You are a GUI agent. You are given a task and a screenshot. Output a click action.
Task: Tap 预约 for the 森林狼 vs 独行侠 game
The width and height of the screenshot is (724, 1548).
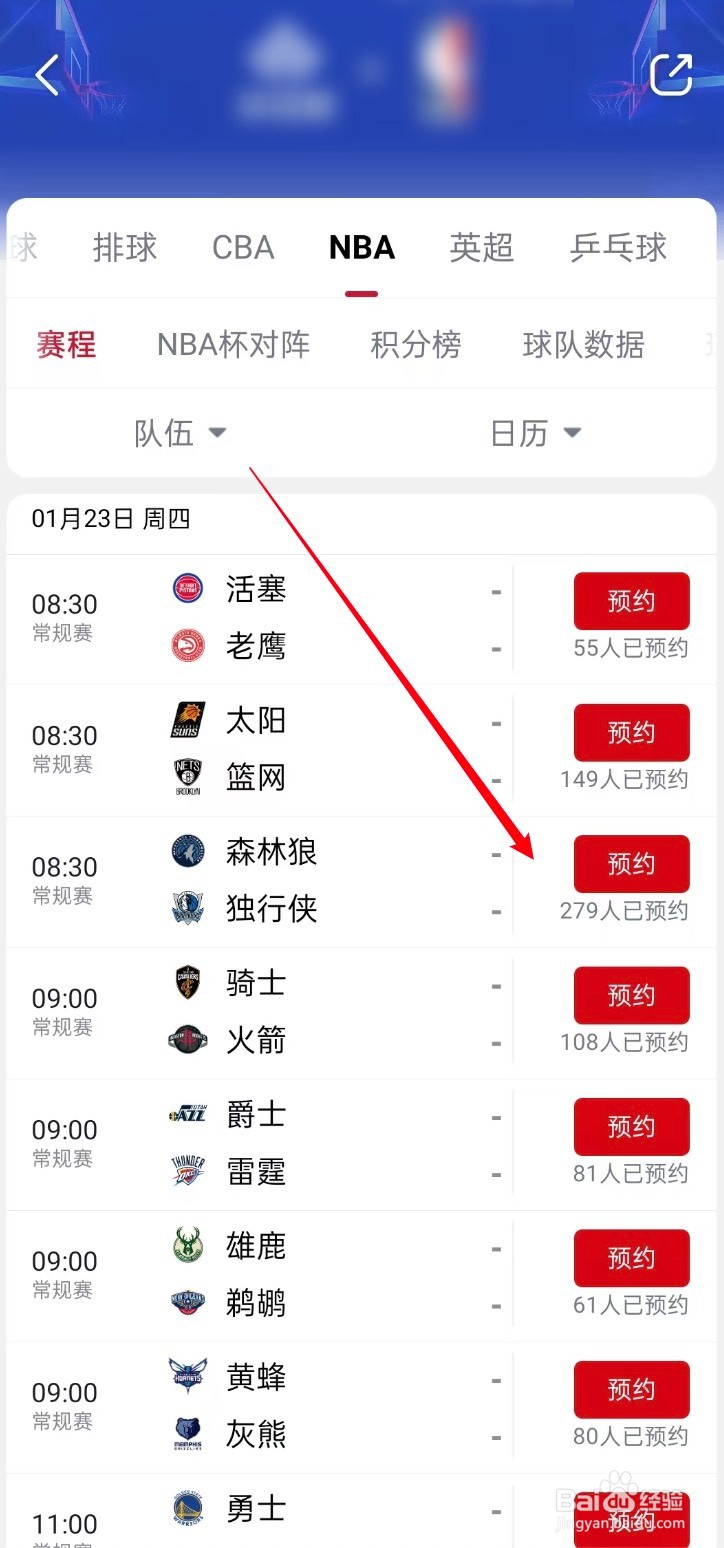(x=631, y=863)
